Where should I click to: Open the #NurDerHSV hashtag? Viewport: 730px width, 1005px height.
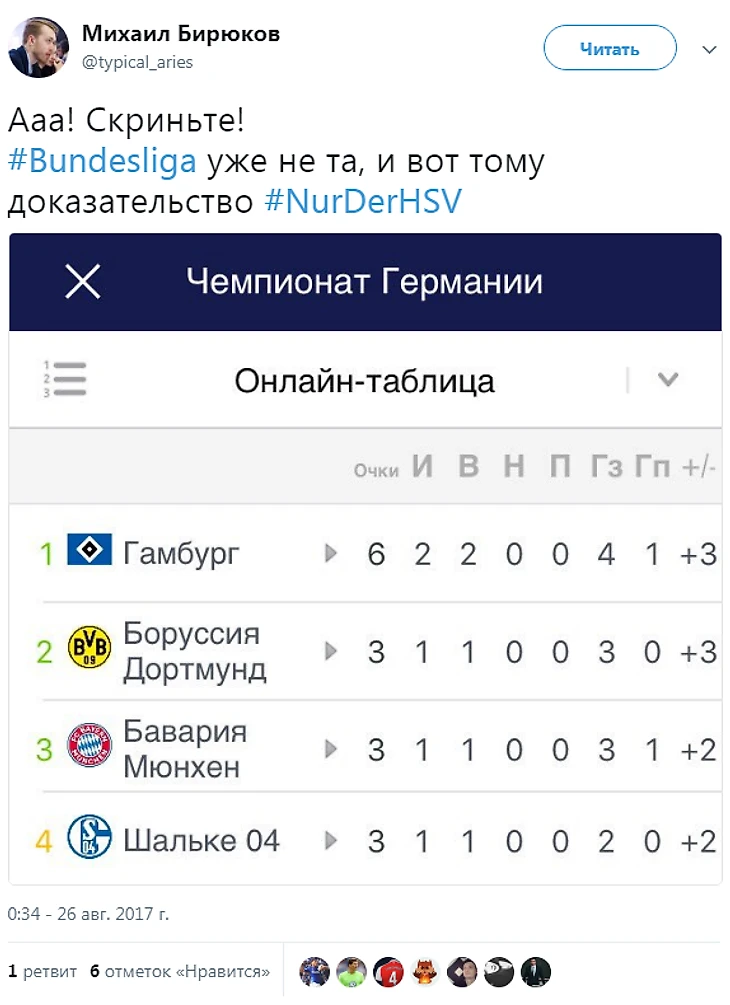363,202
